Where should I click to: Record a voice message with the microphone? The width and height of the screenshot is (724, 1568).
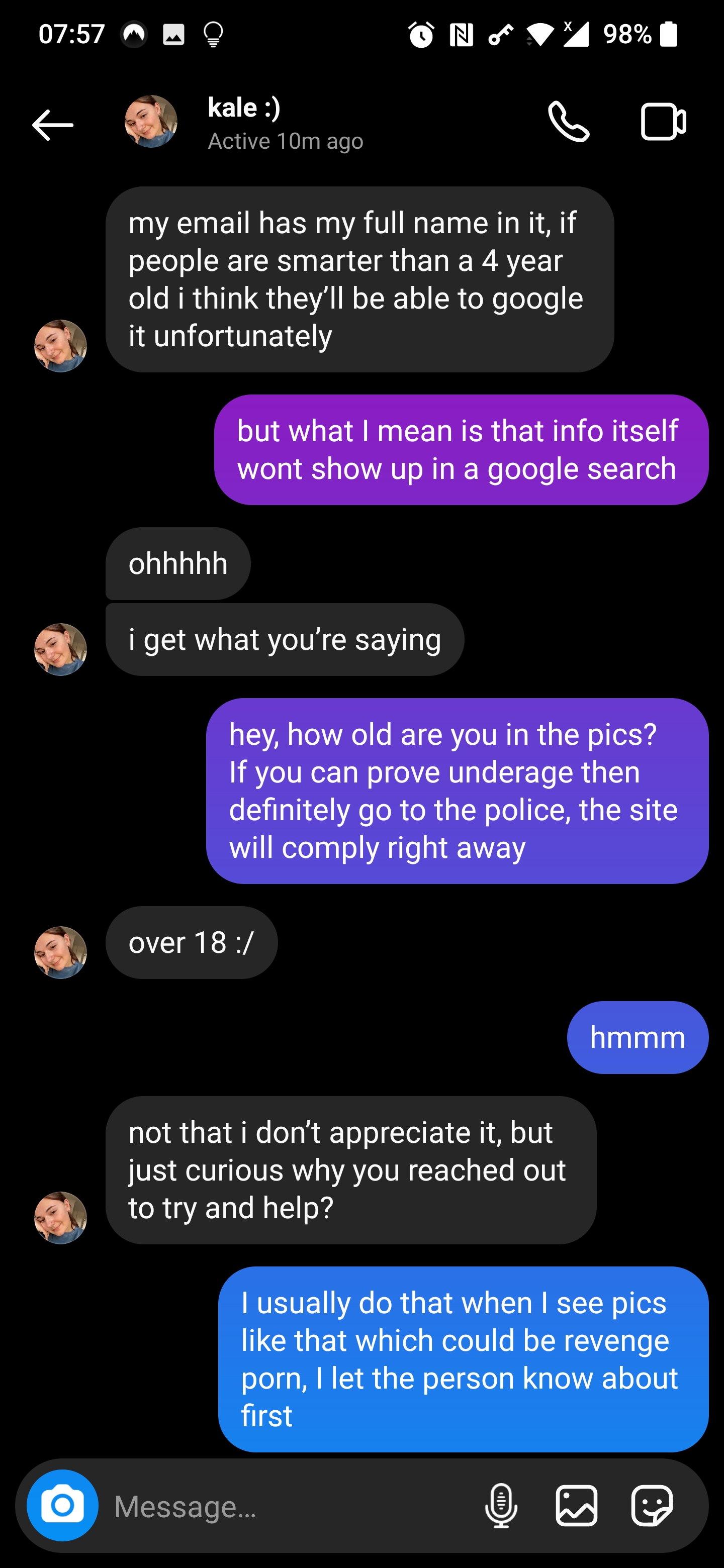tap(501, 1506)
